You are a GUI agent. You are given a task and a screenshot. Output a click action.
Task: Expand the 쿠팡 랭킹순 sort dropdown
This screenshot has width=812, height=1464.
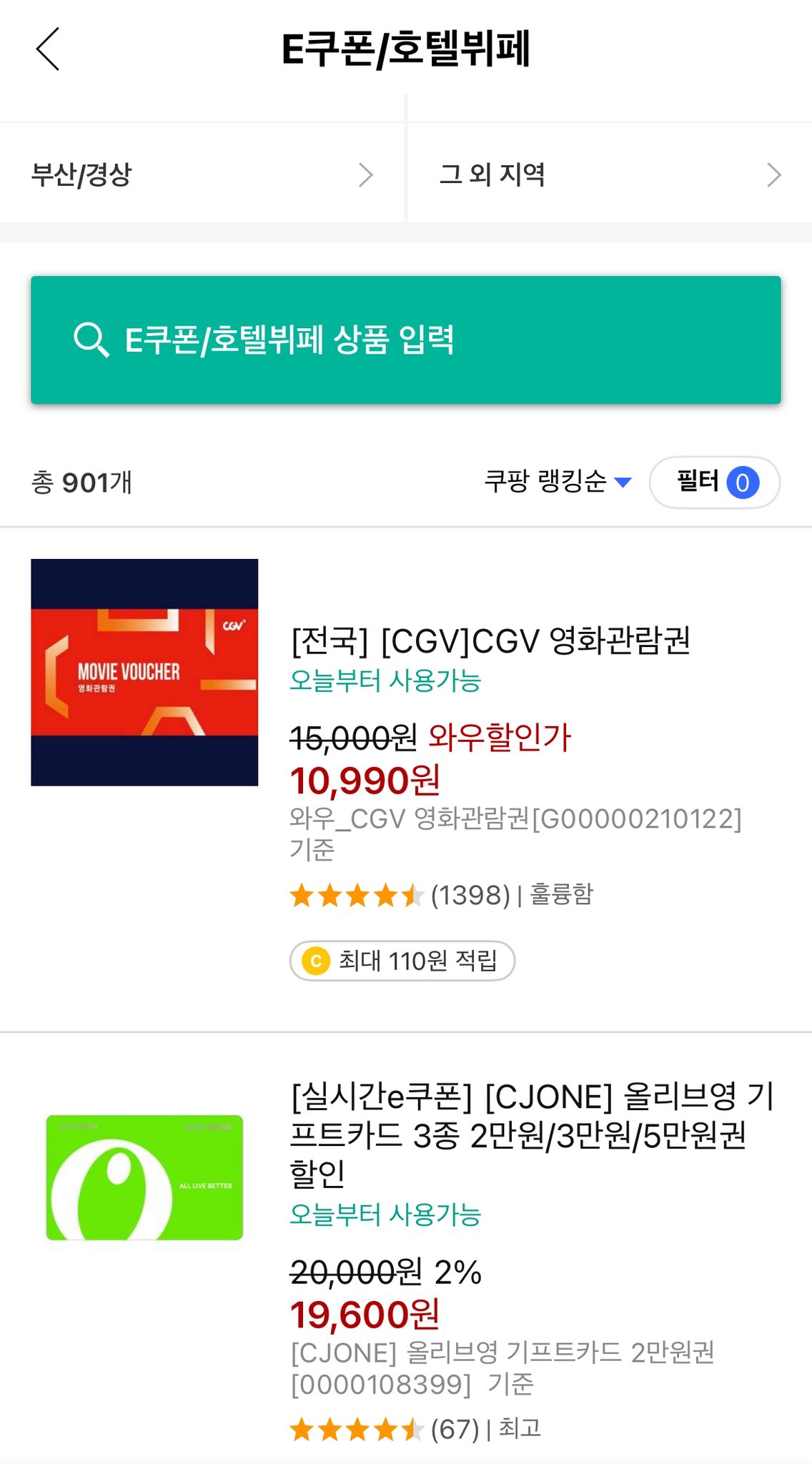click(558, 482)
